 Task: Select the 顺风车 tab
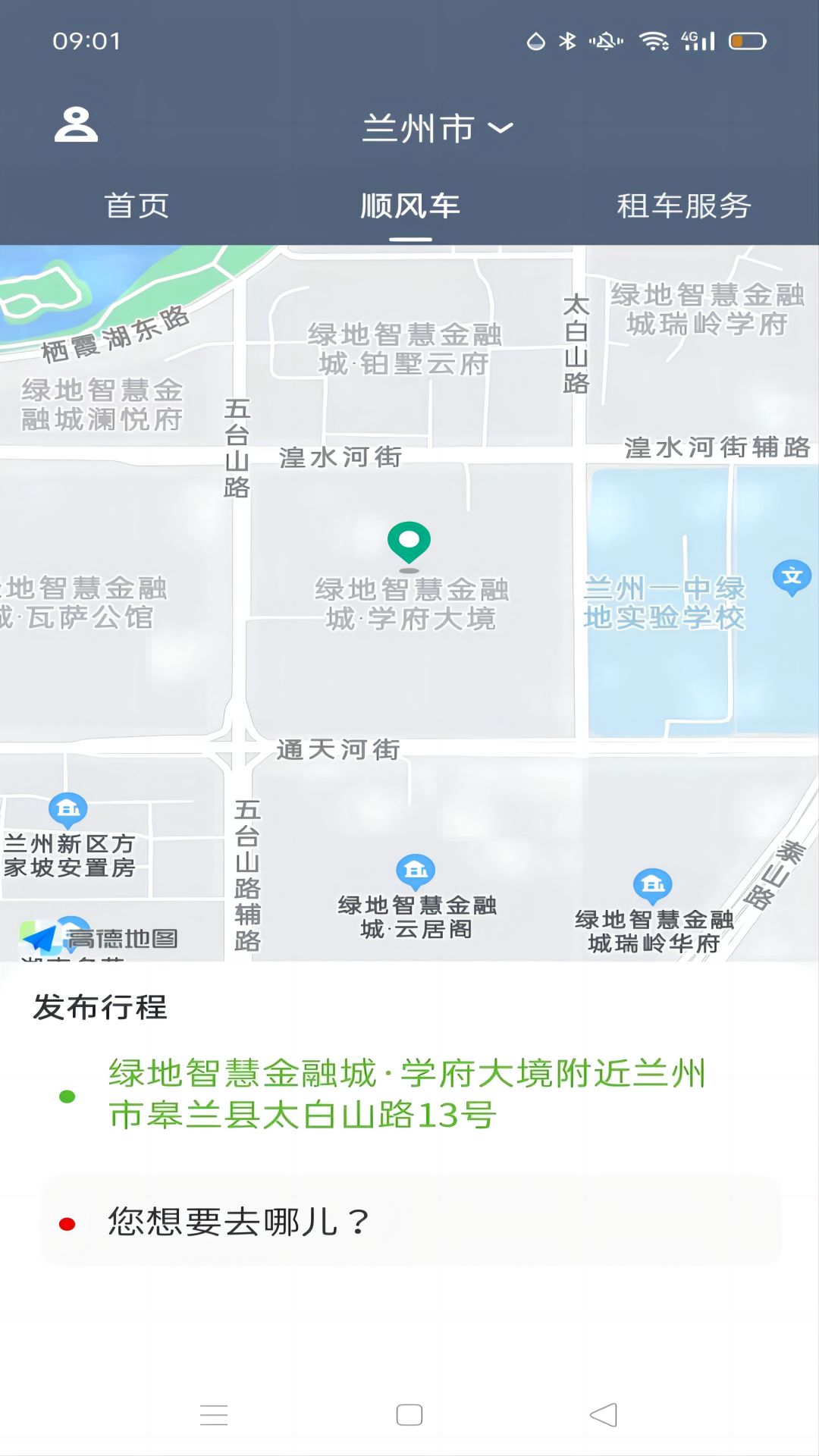click(410, 206)
